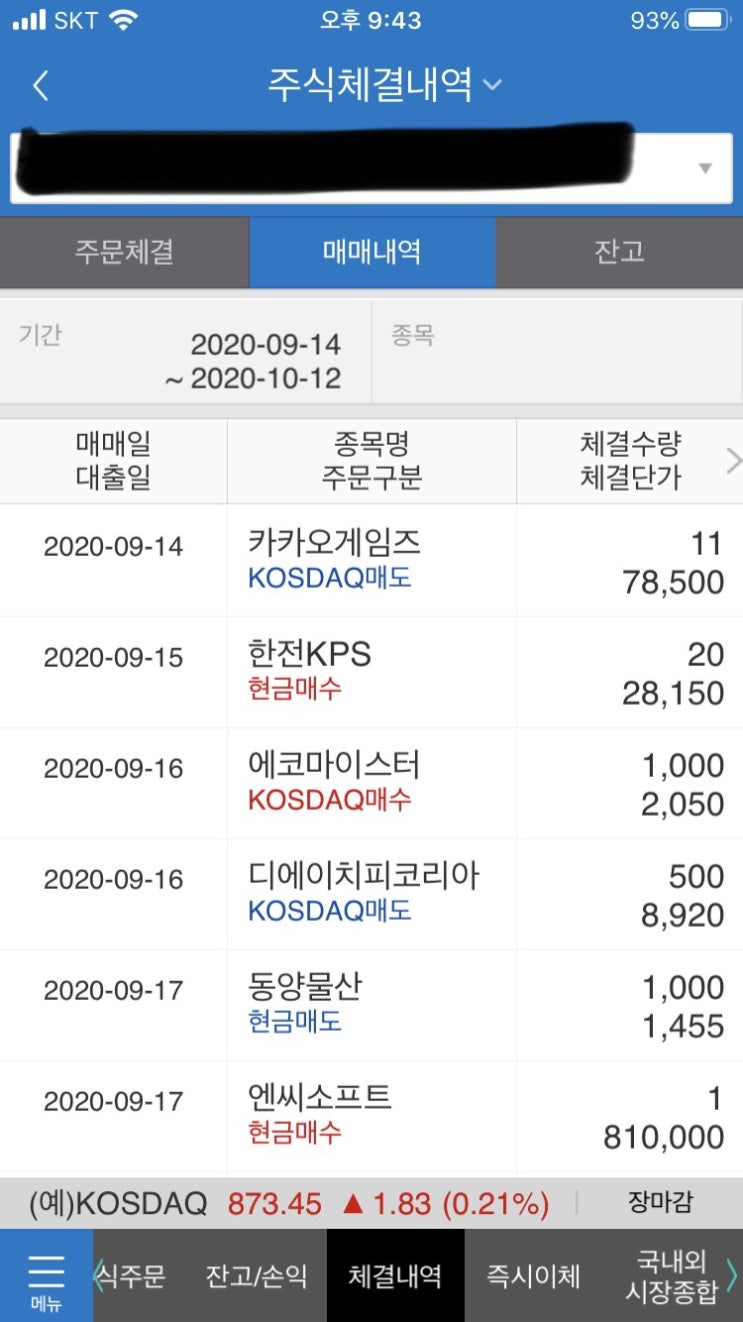Select 체결내역 in the bottom bar
743x1322 pixels.
[395, 1276]
